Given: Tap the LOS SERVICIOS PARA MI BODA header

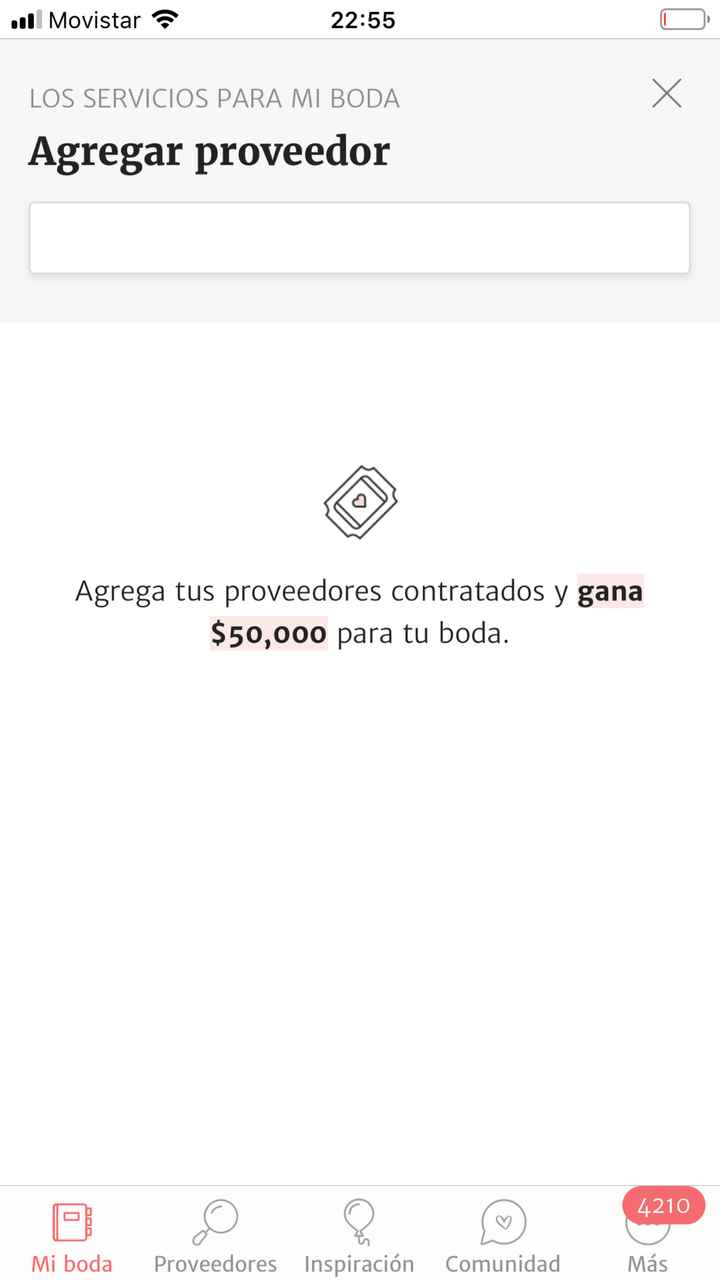Looking at the screenshot, I should click(215, 97).
